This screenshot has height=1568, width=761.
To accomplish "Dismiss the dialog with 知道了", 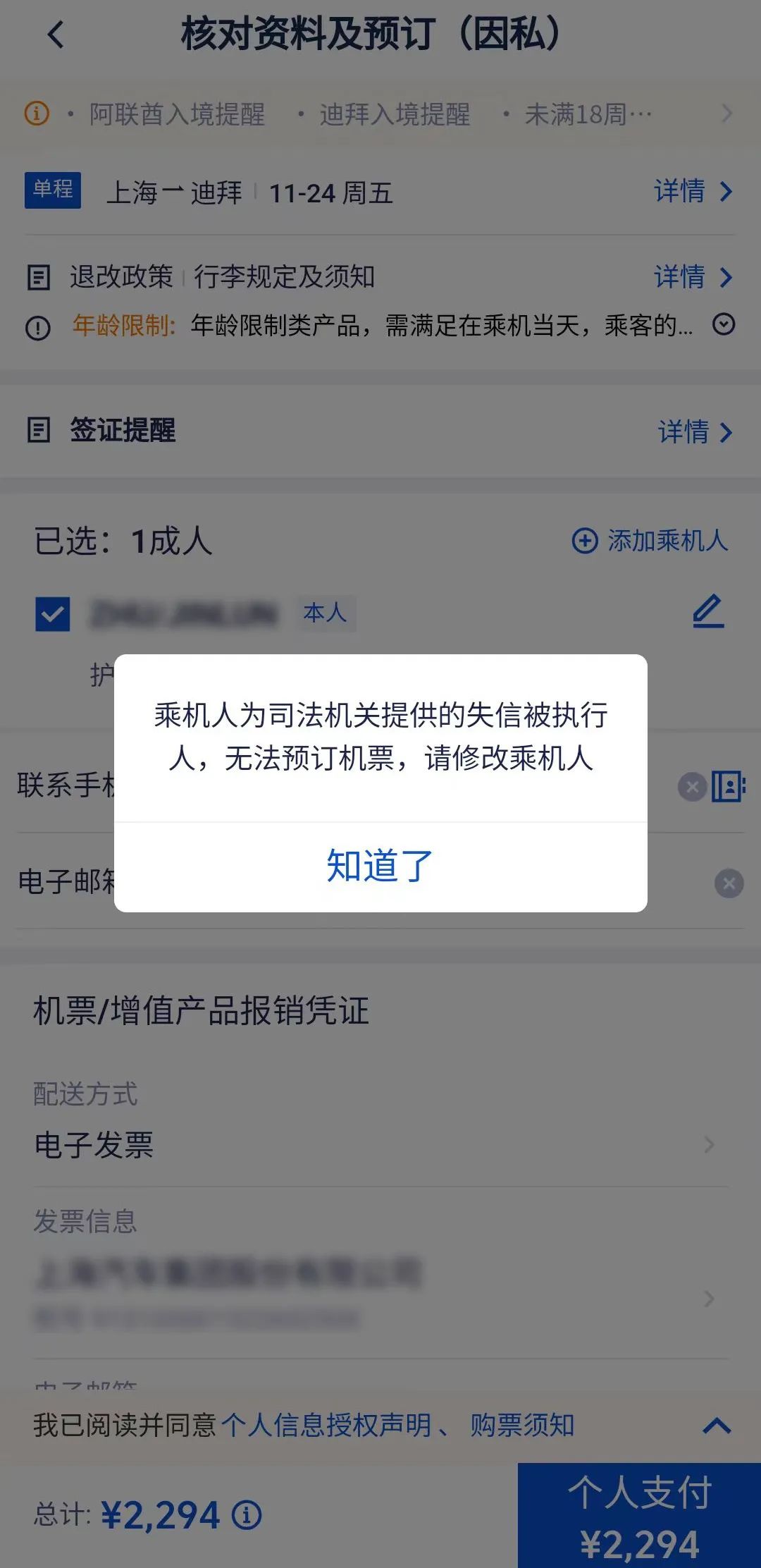I will coord(380,866).
